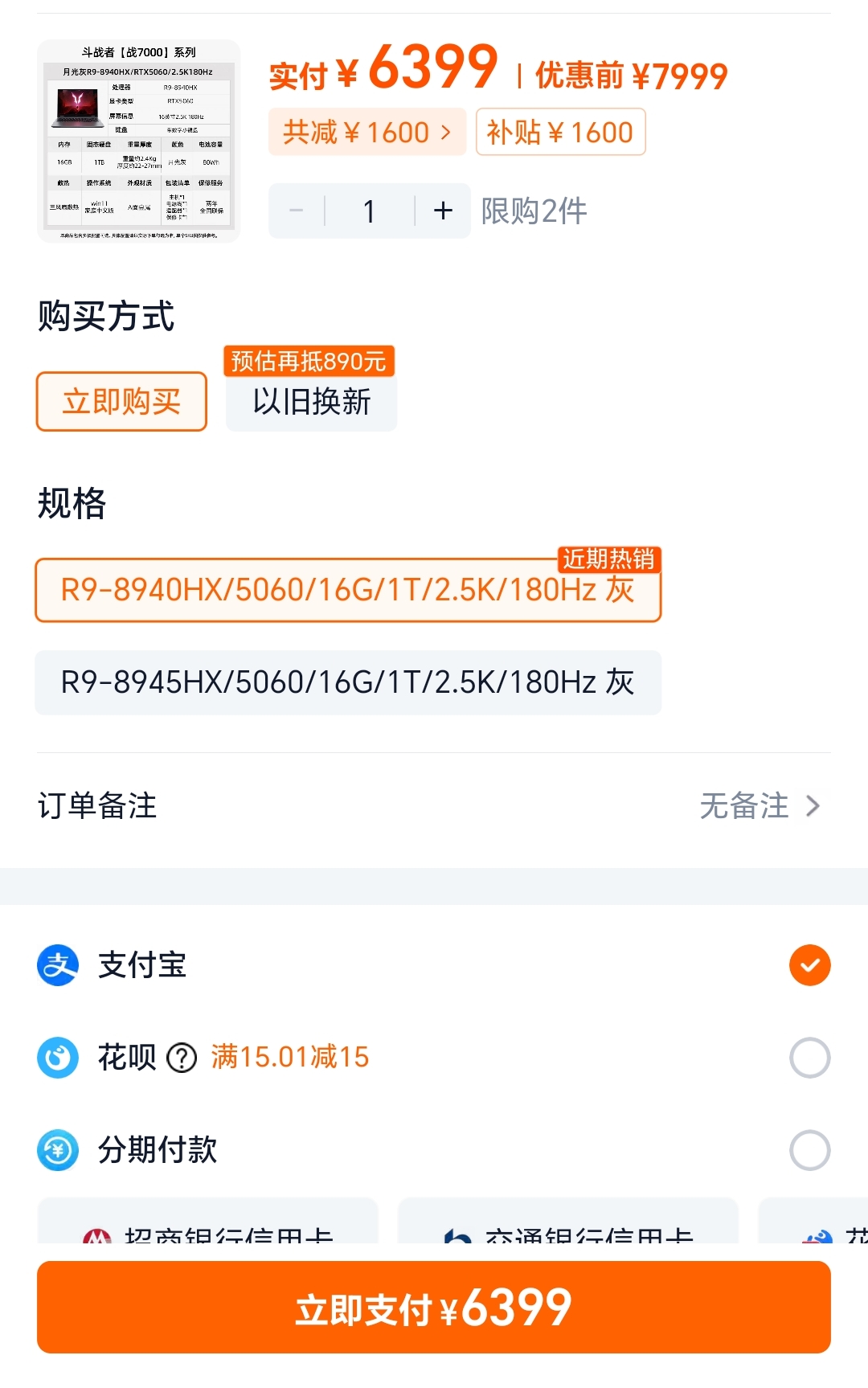This screenshot has height=1388, width=868.
Task: Tap 立即支付 ¥6399 to pay
Action: 434,1308
